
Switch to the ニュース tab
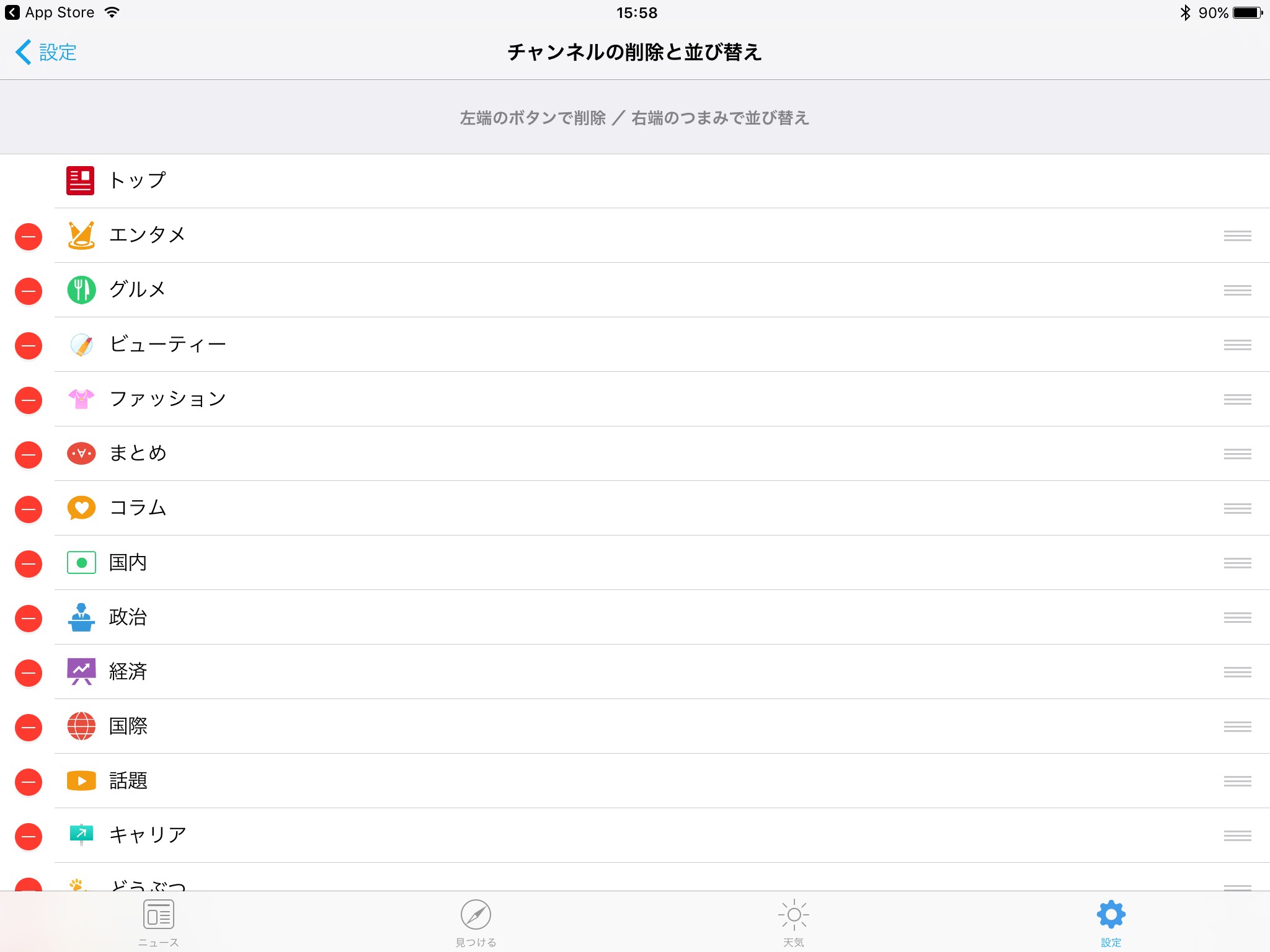[x=159, y=922]
